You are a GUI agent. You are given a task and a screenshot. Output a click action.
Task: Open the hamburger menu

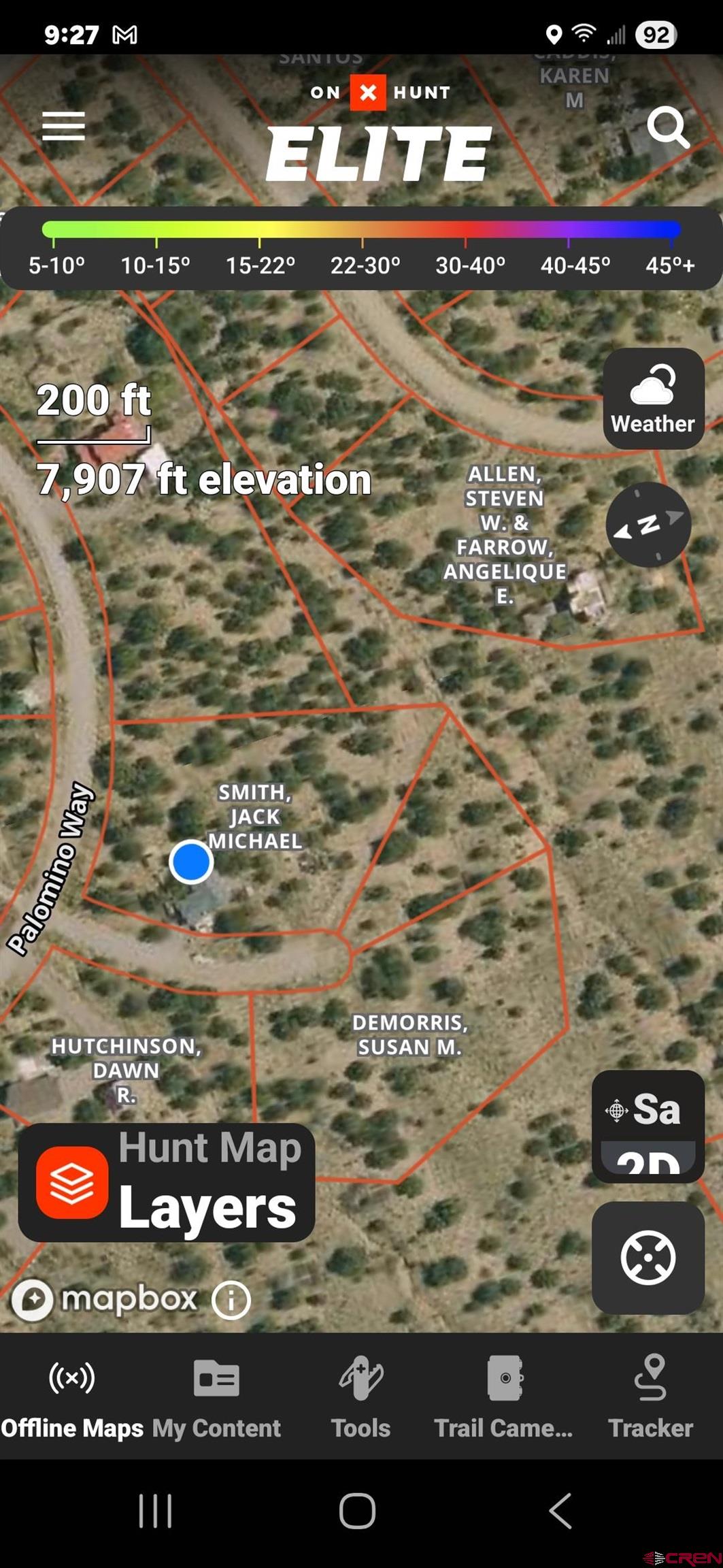coord(63,127)
